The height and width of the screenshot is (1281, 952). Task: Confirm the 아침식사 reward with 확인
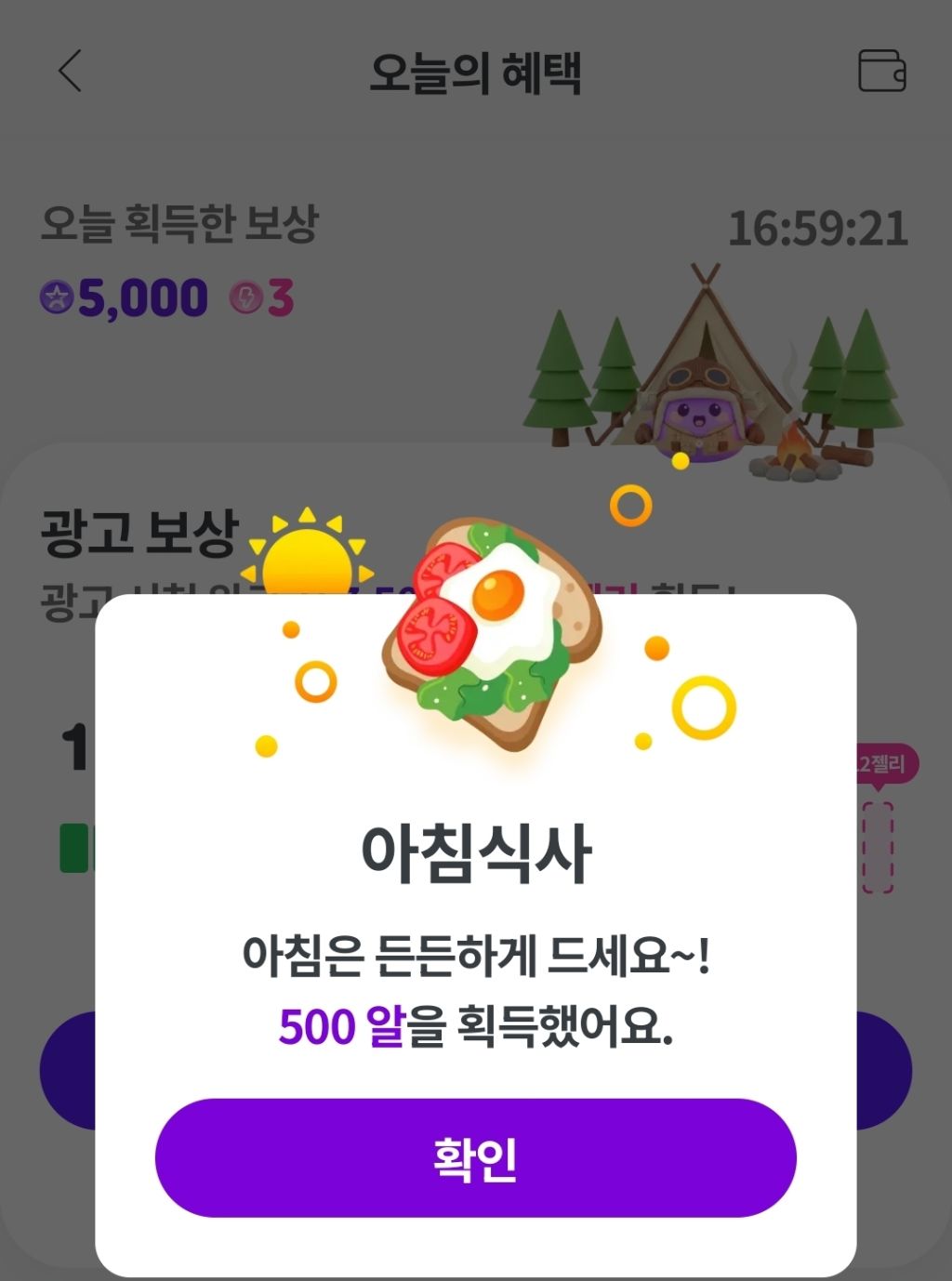coord(475,1158)
